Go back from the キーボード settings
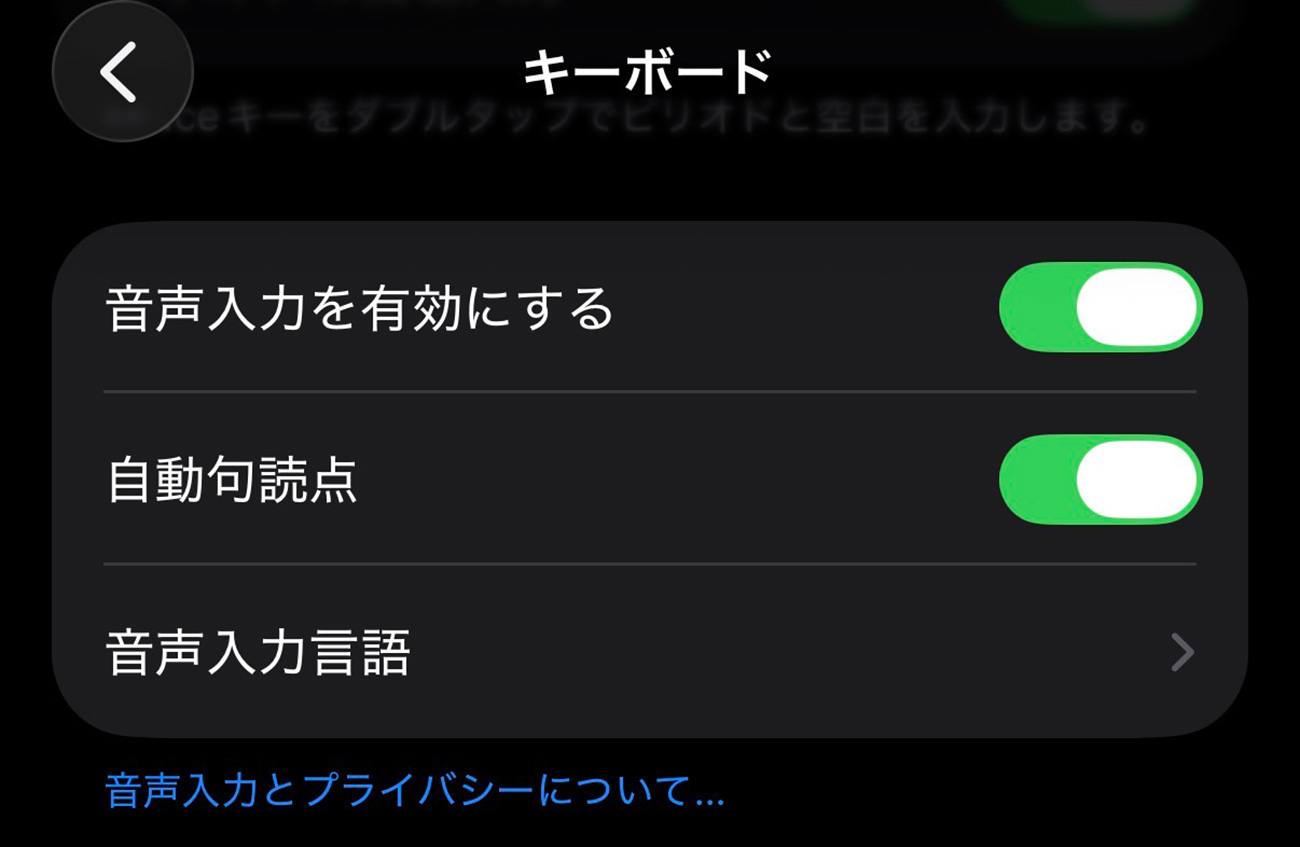Image resolution: width=1300 pixels, height=847 pixels. point(121,72)
